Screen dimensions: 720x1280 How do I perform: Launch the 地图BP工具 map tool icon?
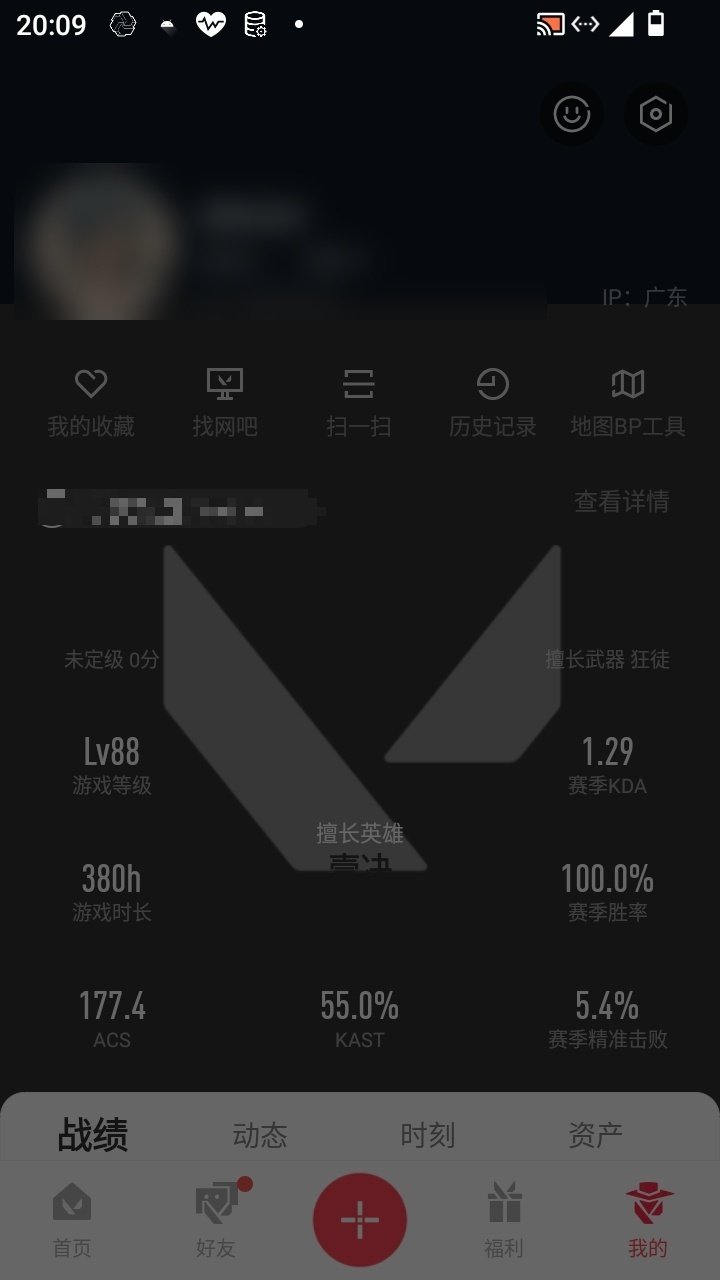(x=629, y=398)
